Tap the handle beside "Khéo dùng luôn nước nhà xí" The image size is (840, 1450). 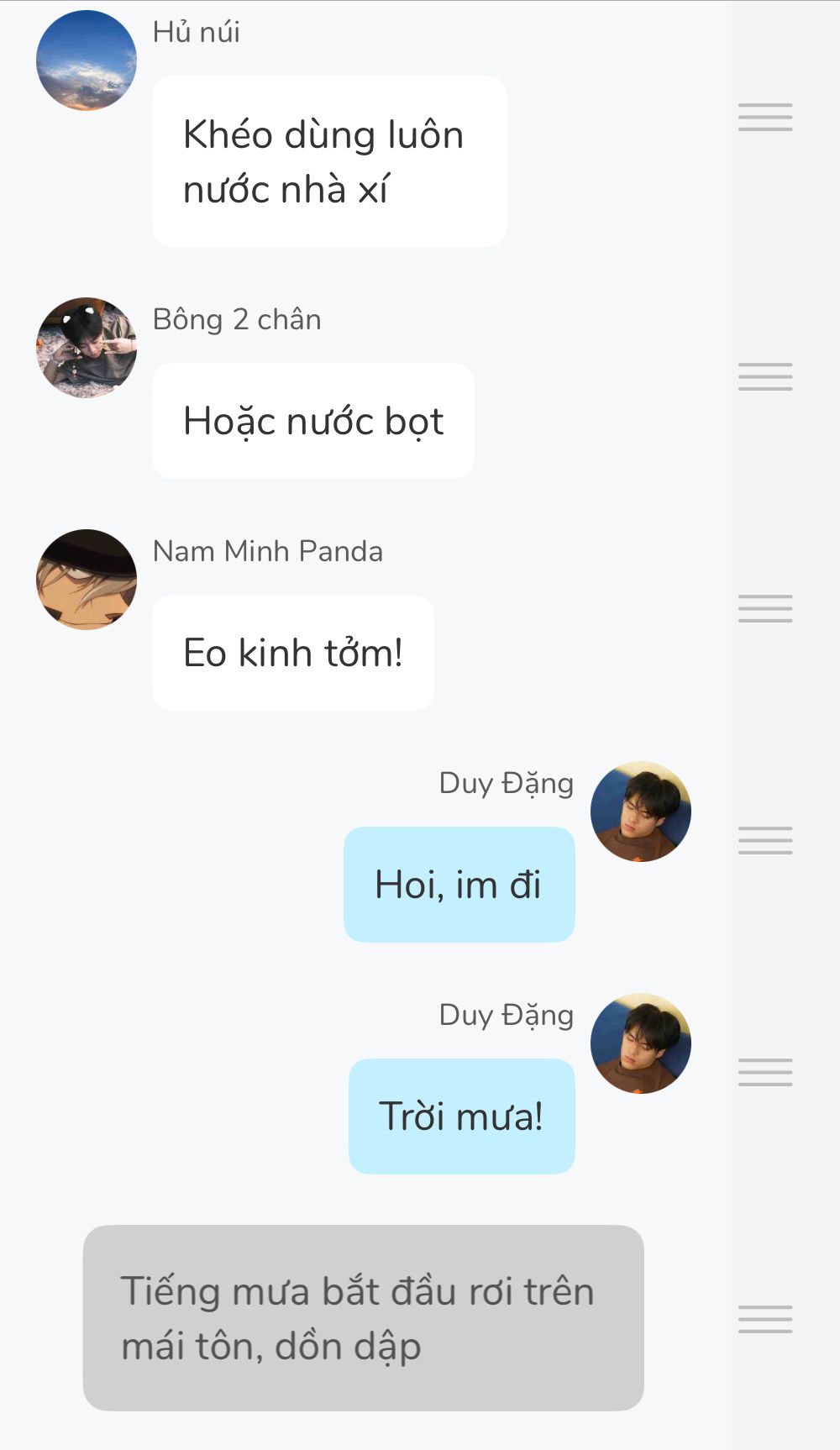pos(765,117)
